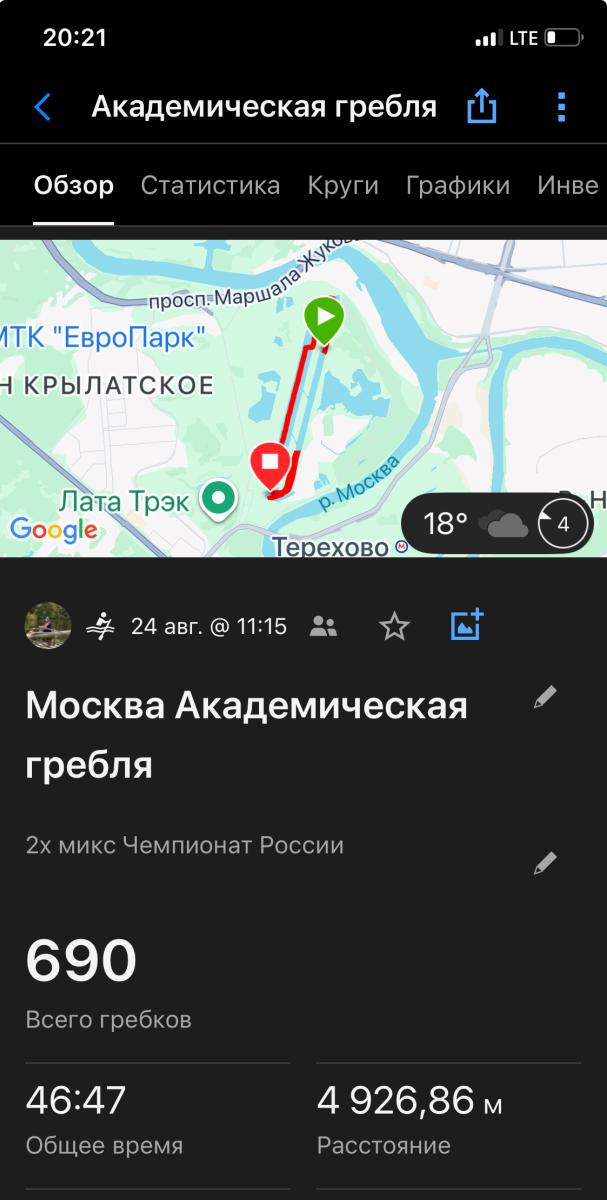
Task: Edit the title Москва Академическая гребля
Action: pyautogui.click(x=544, y=697)
